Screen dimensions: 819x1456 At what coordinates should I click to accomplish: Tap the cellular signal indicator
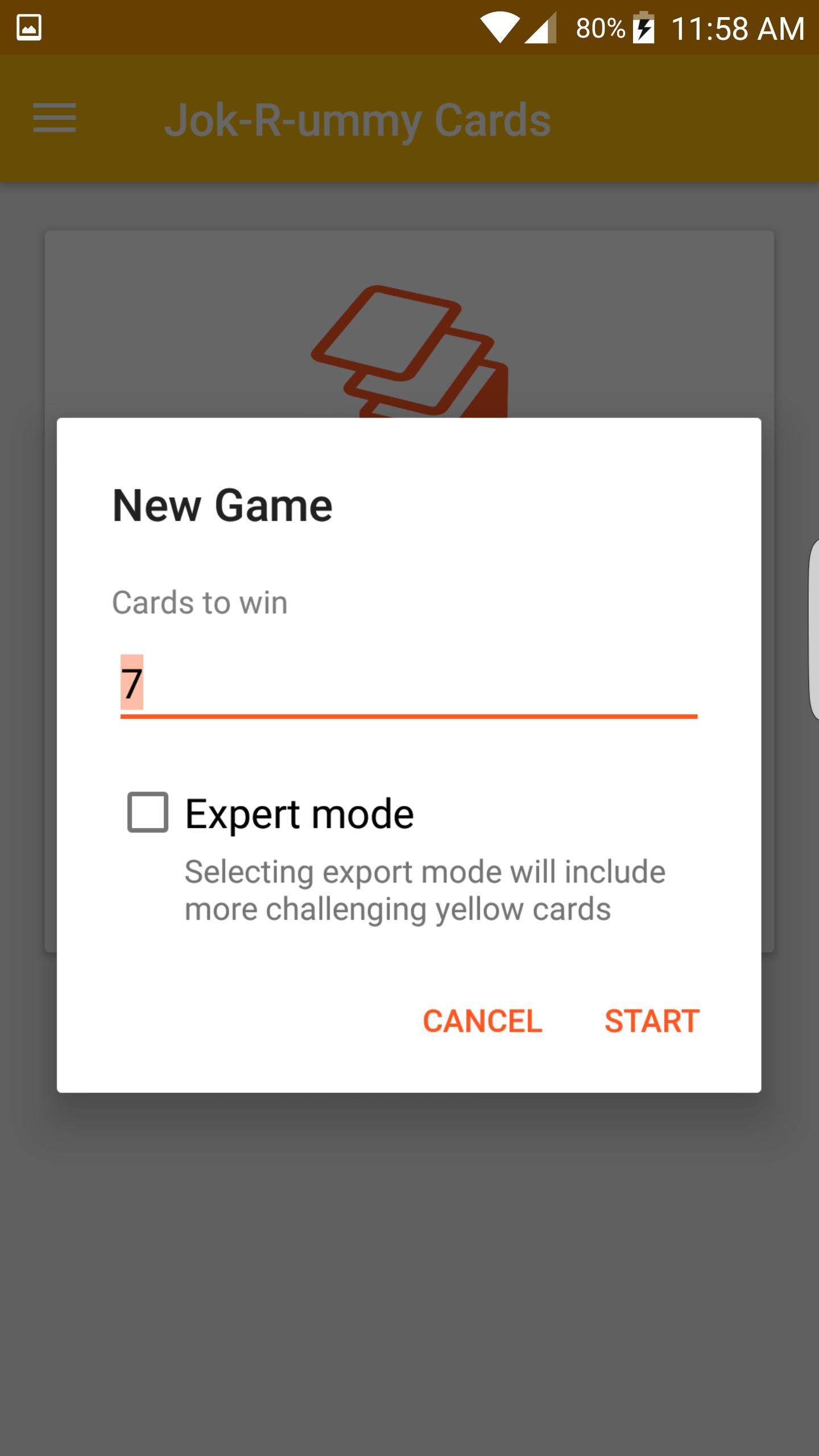point(540,26)
